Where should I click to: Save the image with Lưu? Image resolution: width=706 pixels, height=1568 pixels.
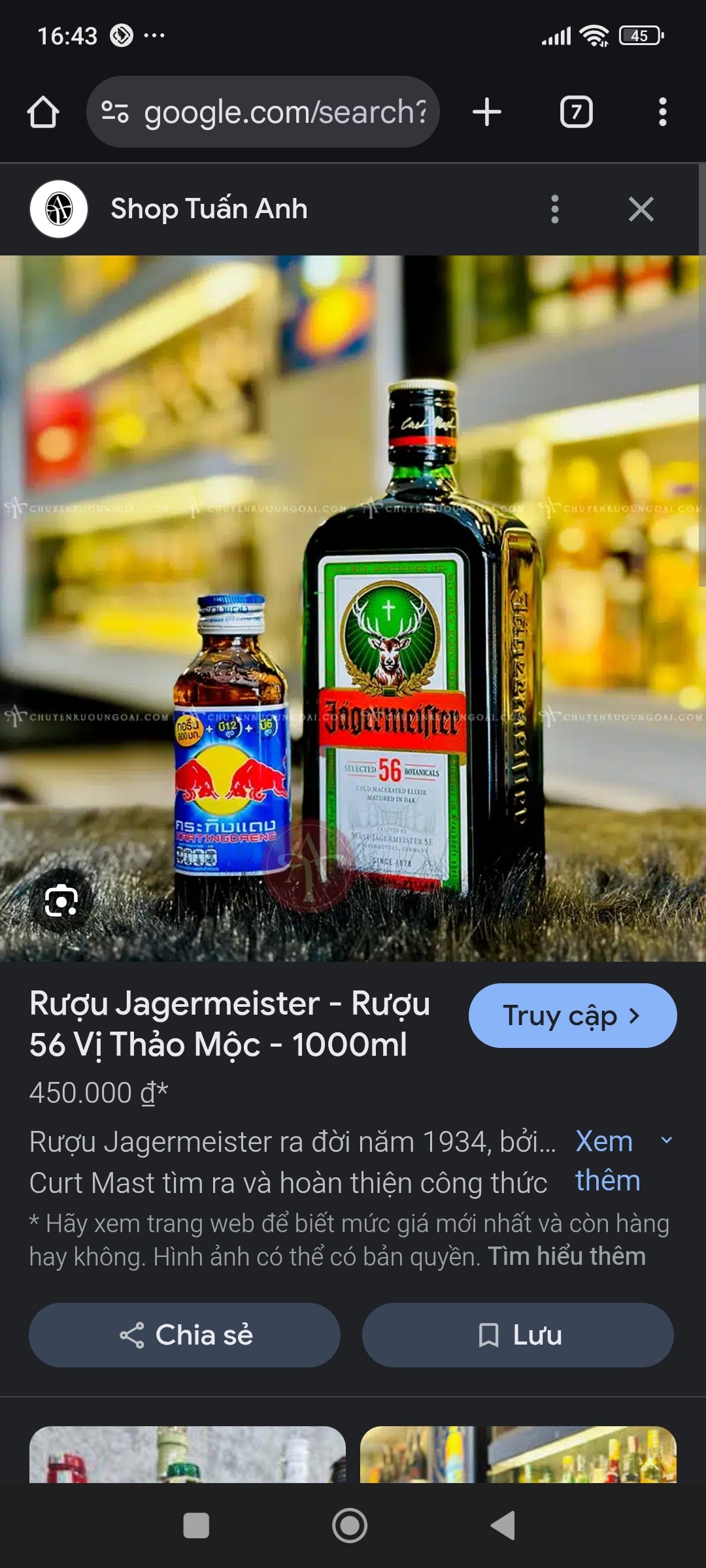pos(518,1335)
